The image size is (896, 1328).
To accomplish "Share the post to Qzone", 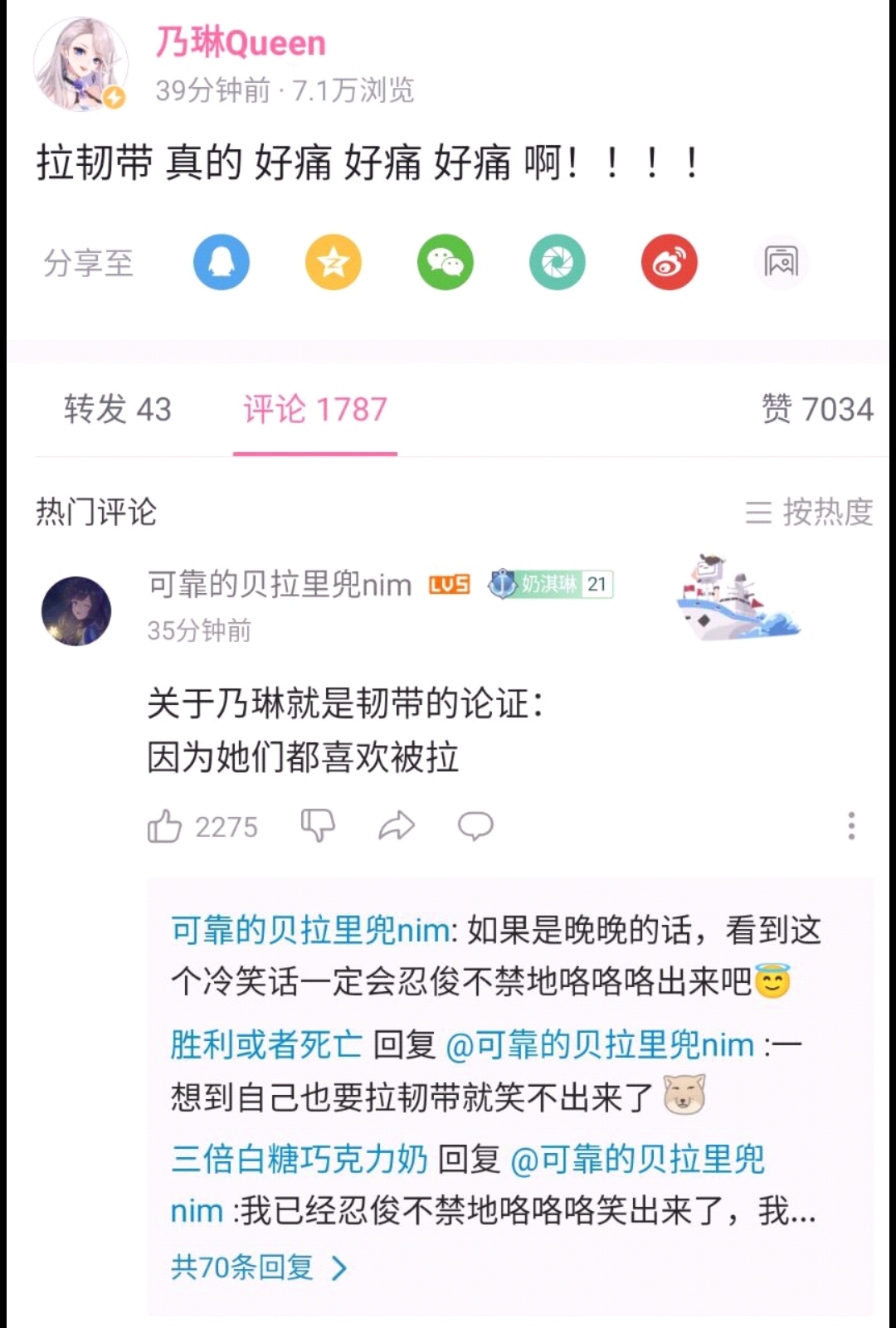I will (334, 262).
